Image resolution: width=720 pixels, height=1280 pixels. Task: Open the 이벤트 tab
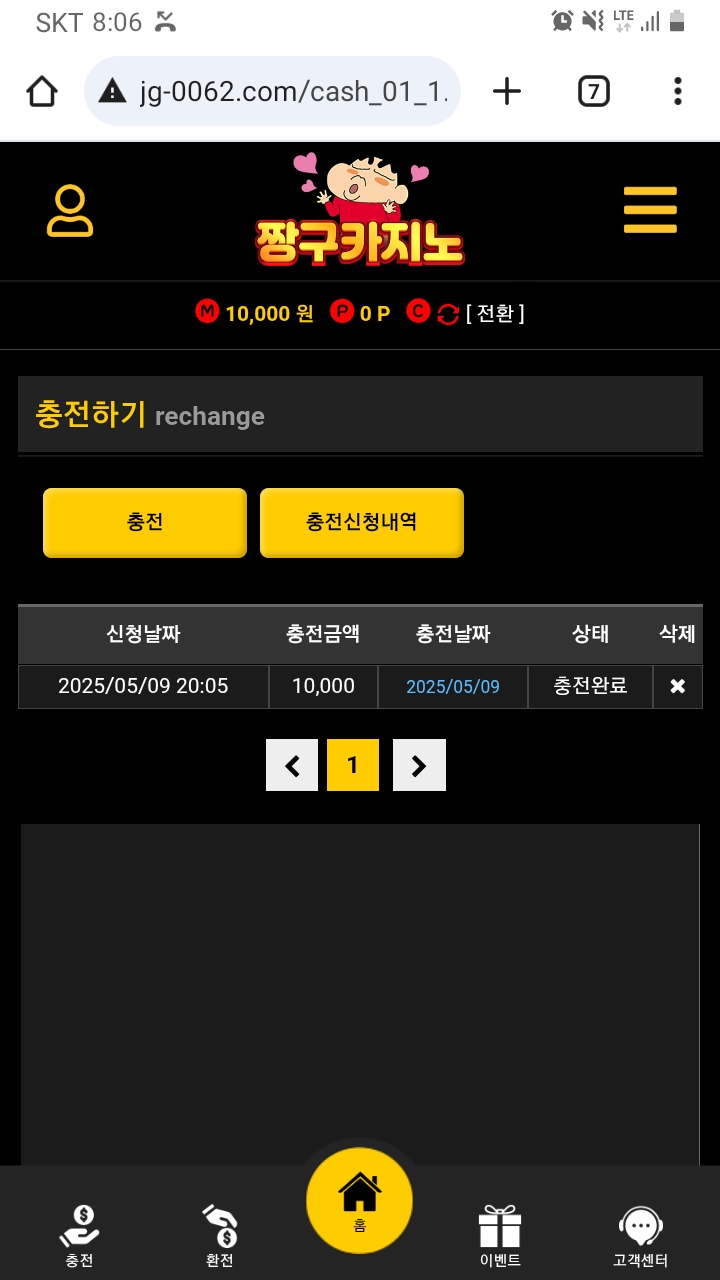[500, 1235]
